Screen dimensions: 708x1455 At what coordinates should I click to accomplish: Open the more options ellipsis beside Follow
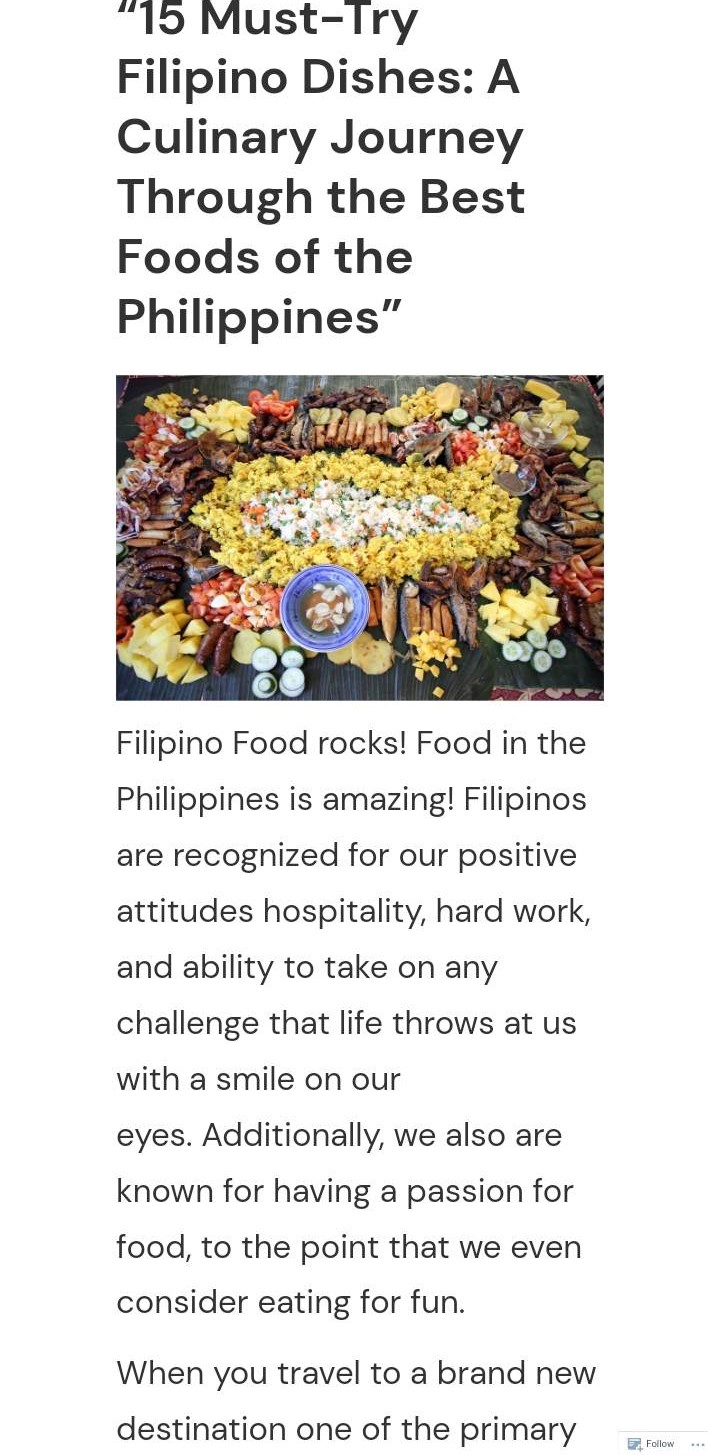697,1444
